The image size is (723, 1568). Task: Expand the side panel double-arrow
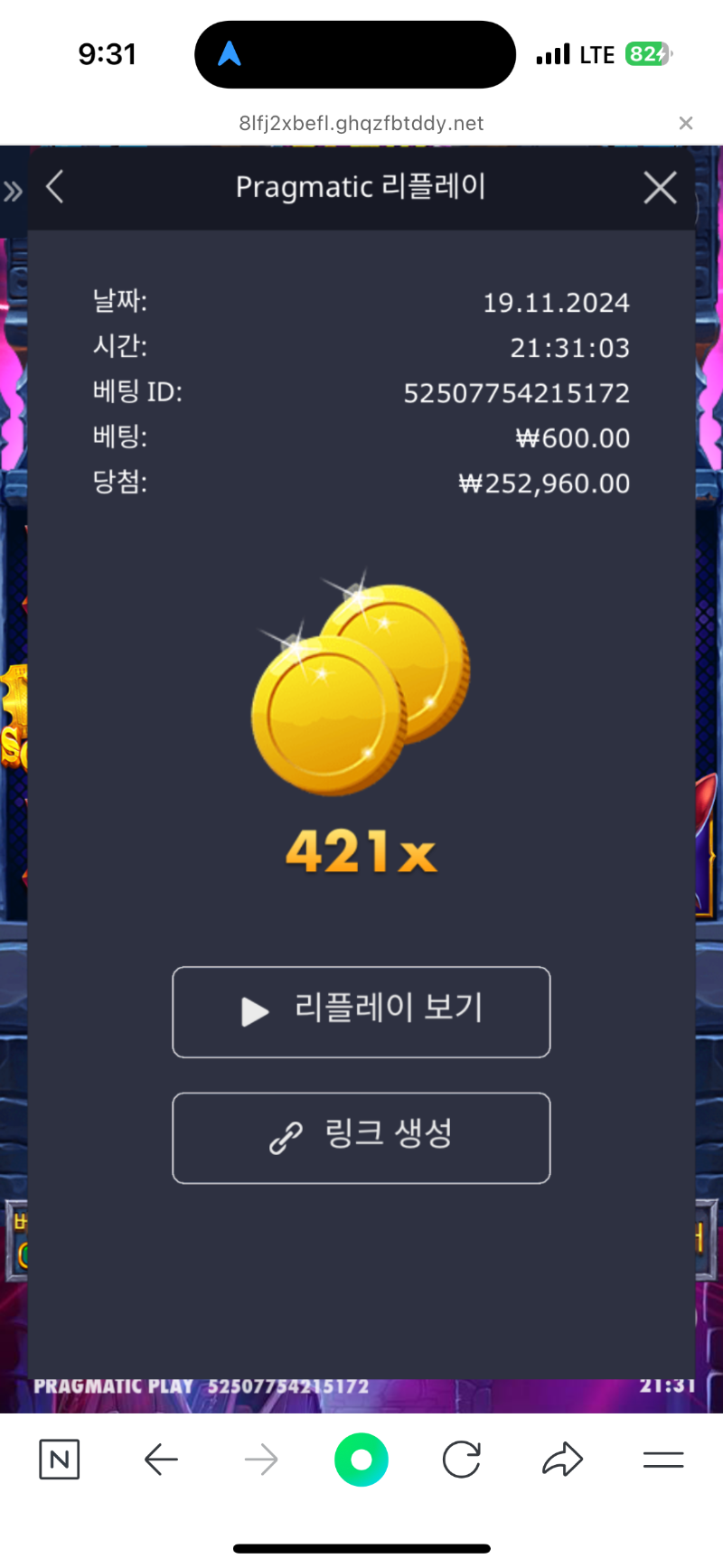tap(13, 191)
